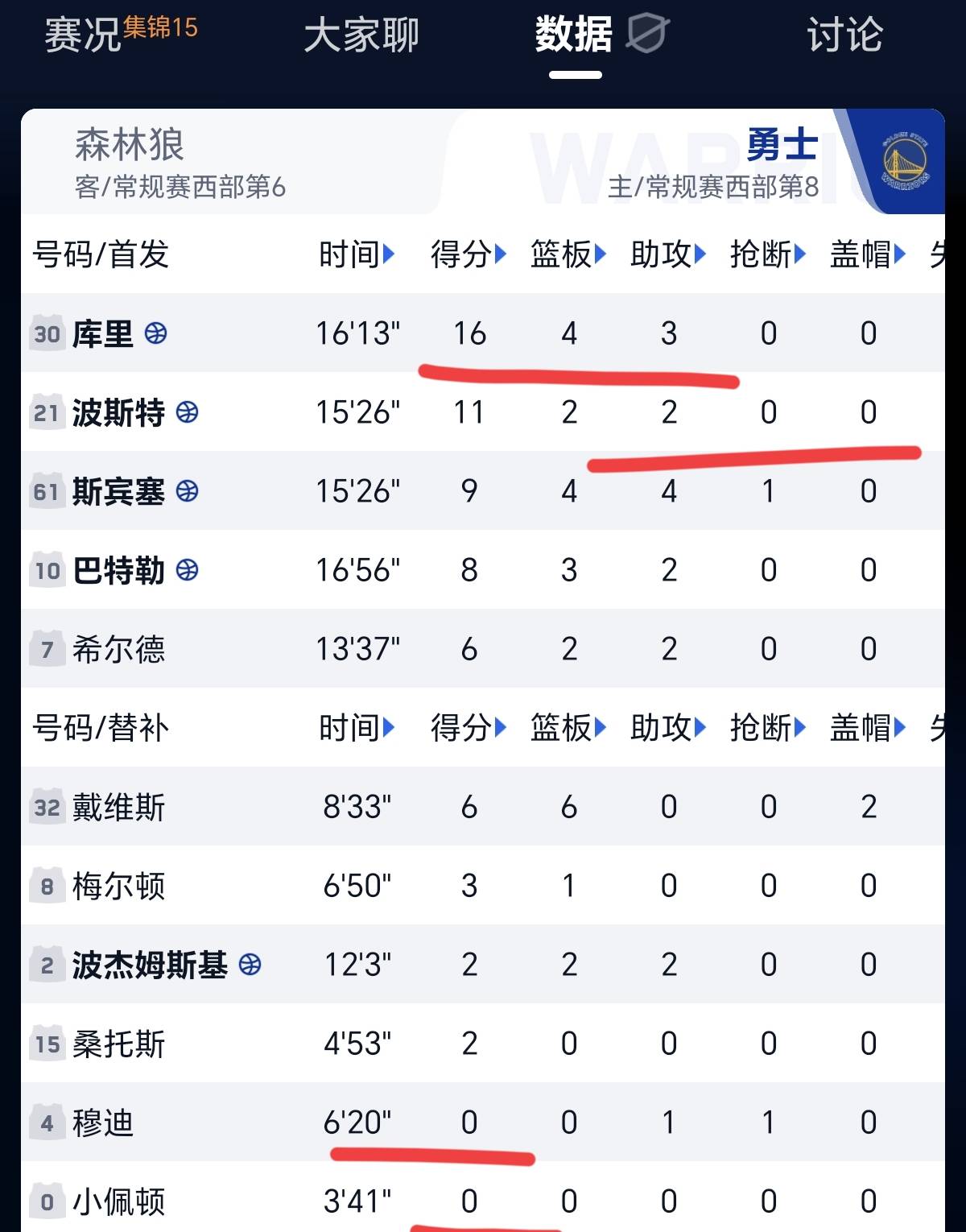The width and height of the screenshot is (966, 1232).
Task: Sort starters by 篮板
Action: 568,254
